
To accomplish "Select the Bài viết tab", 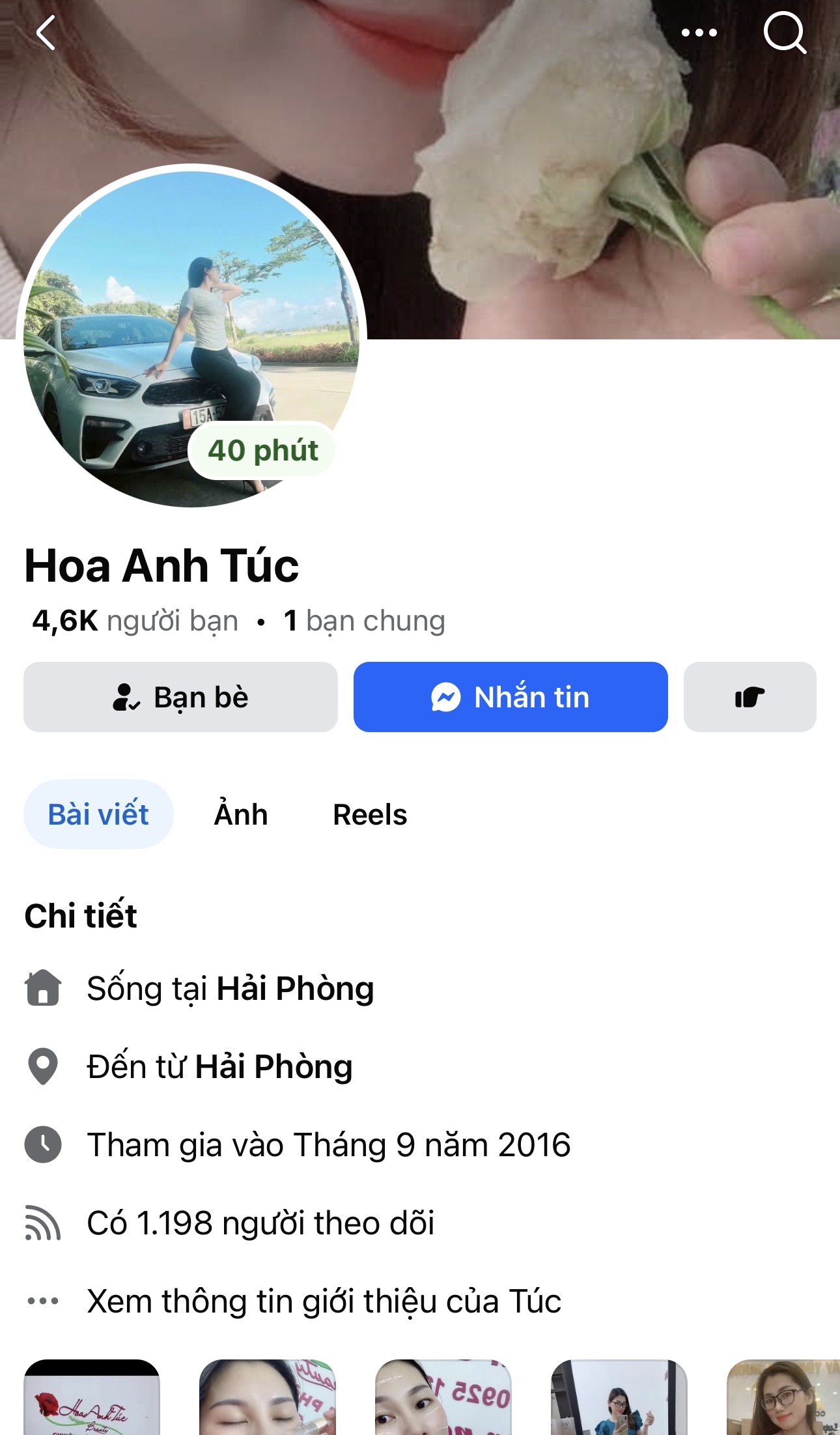I will (x=98, y=814).
